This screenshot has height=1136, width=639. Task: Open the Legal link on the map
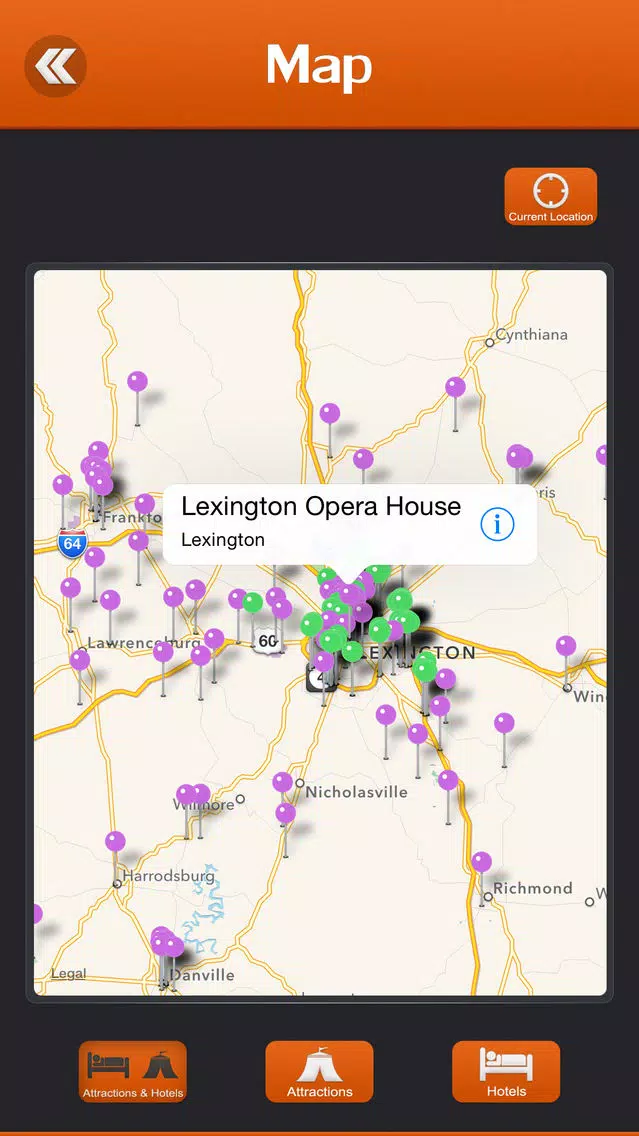coord(69,974)
